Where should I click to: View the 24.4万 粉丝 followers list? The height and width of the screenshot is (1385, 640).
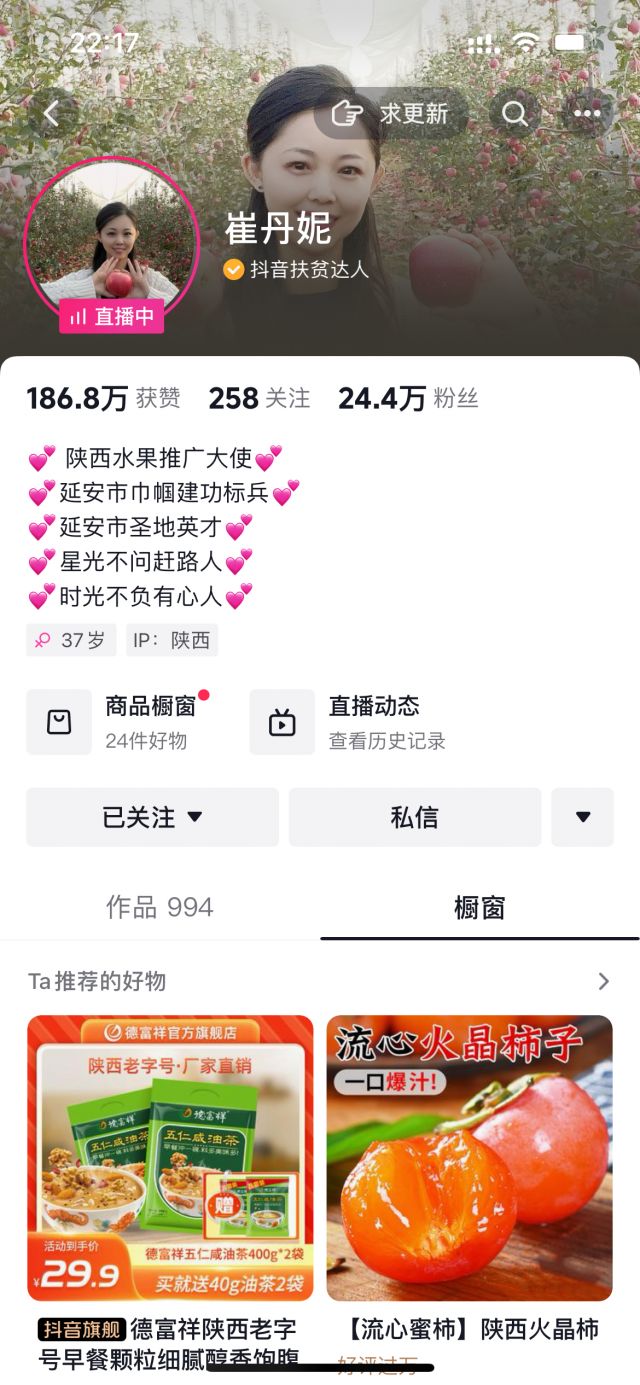408,398
